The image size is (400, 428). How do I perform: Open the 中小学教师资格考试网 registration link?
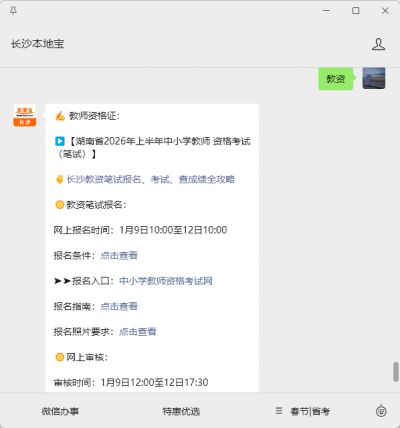click(x=166, y=281)
